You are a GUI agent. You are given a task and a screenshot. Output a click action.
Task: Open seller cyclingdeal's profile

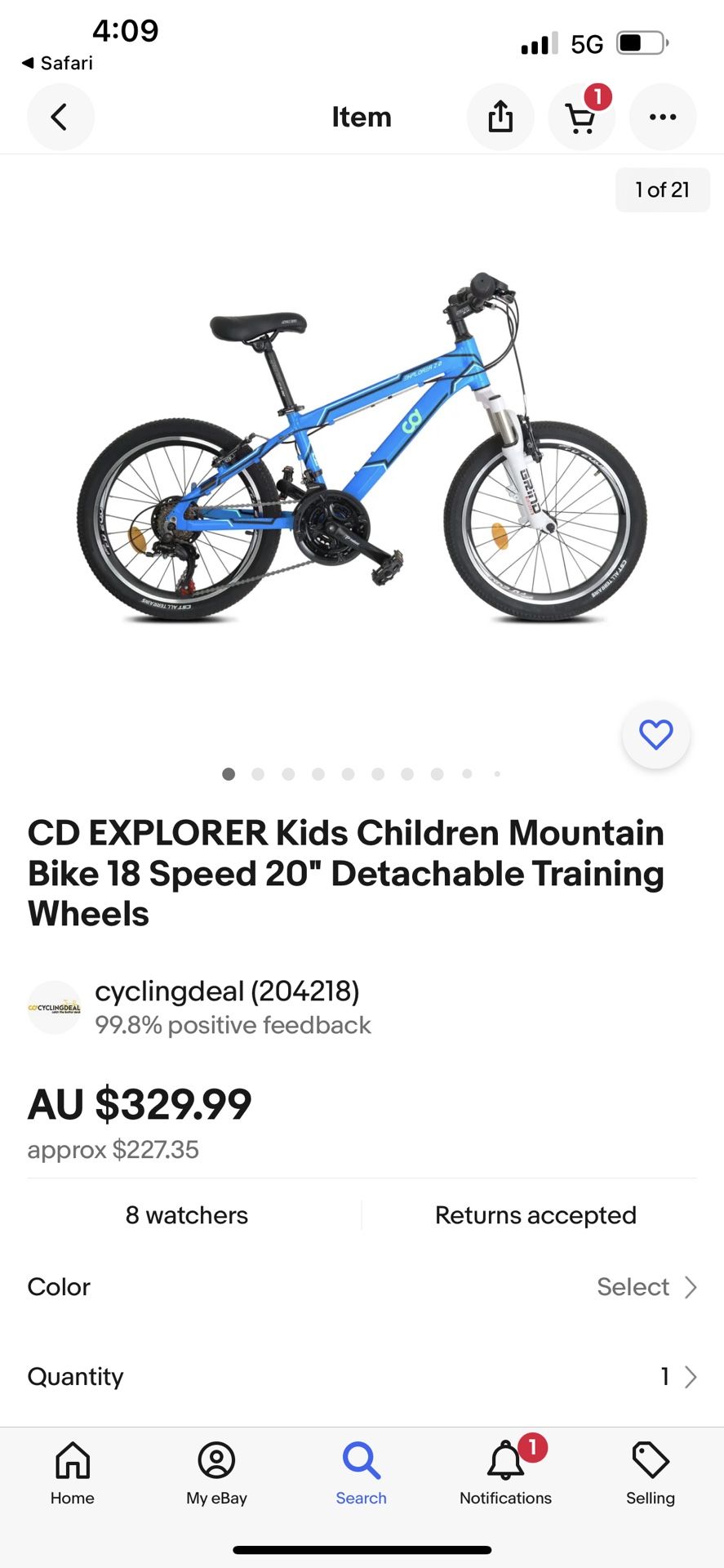click(227, 991)
